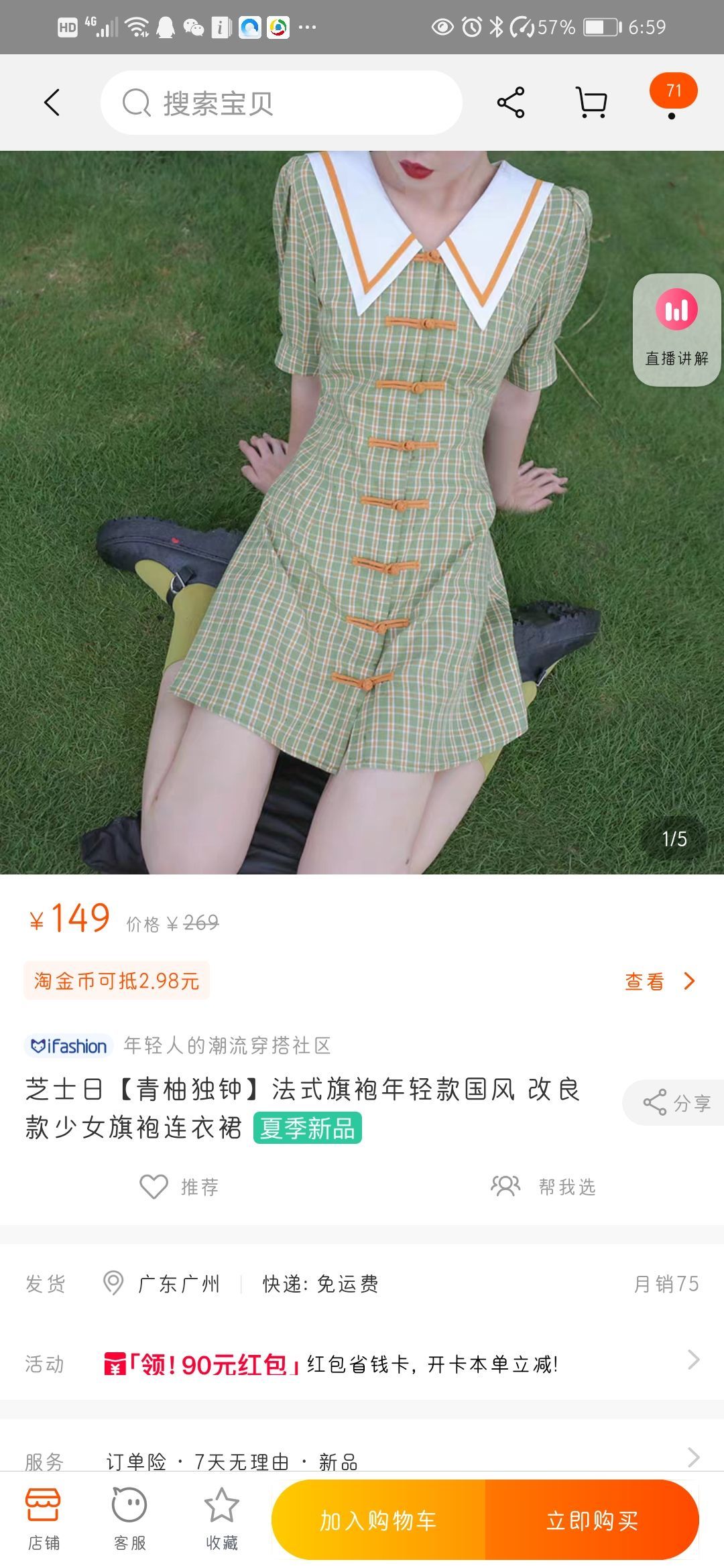724x1568 pixels.
Task: Tap the share icon in the top bar
Action: click(x=511, y=101)
